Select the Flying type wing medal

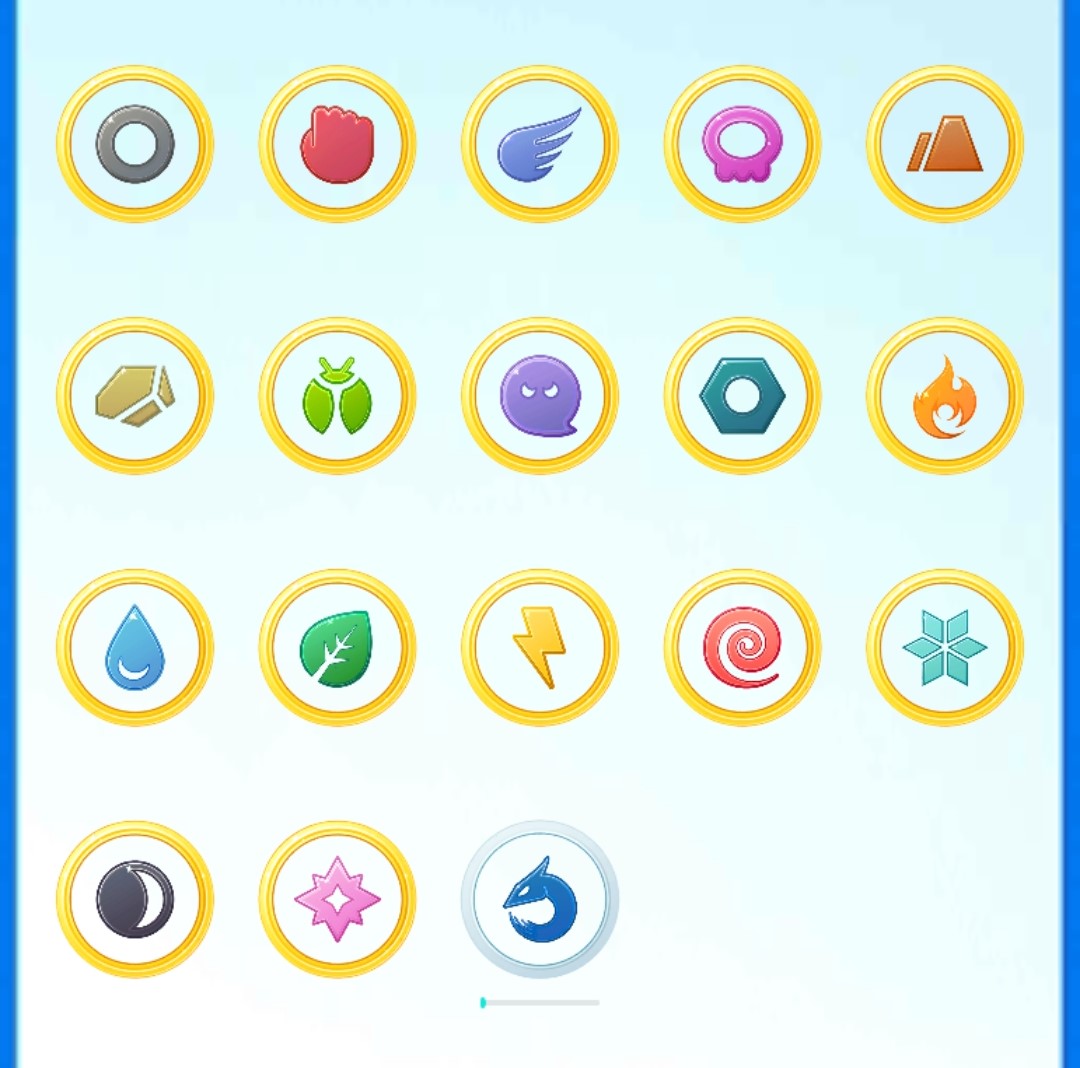540,144
